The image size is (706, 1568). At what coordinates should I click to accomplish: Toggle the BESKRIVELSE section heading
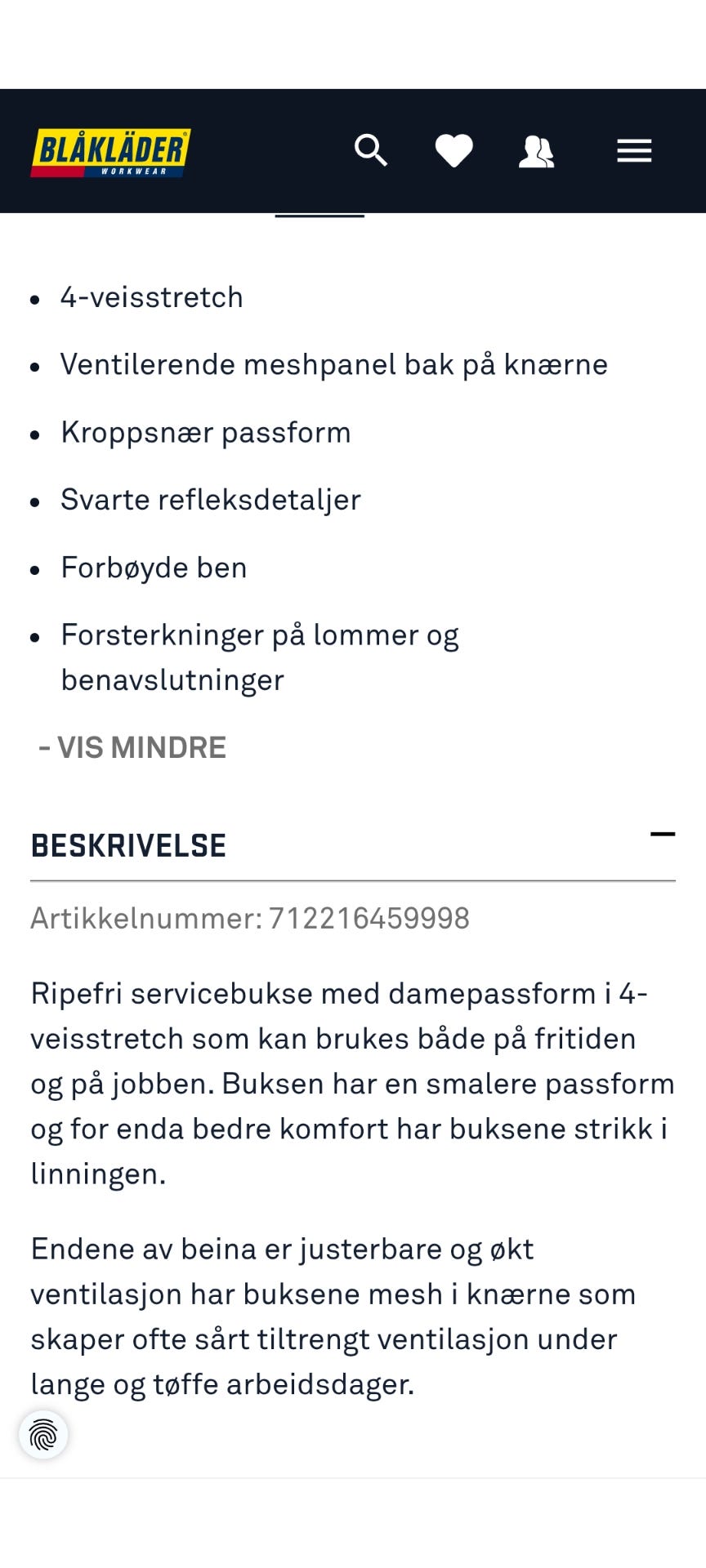[x=128, y=844]
